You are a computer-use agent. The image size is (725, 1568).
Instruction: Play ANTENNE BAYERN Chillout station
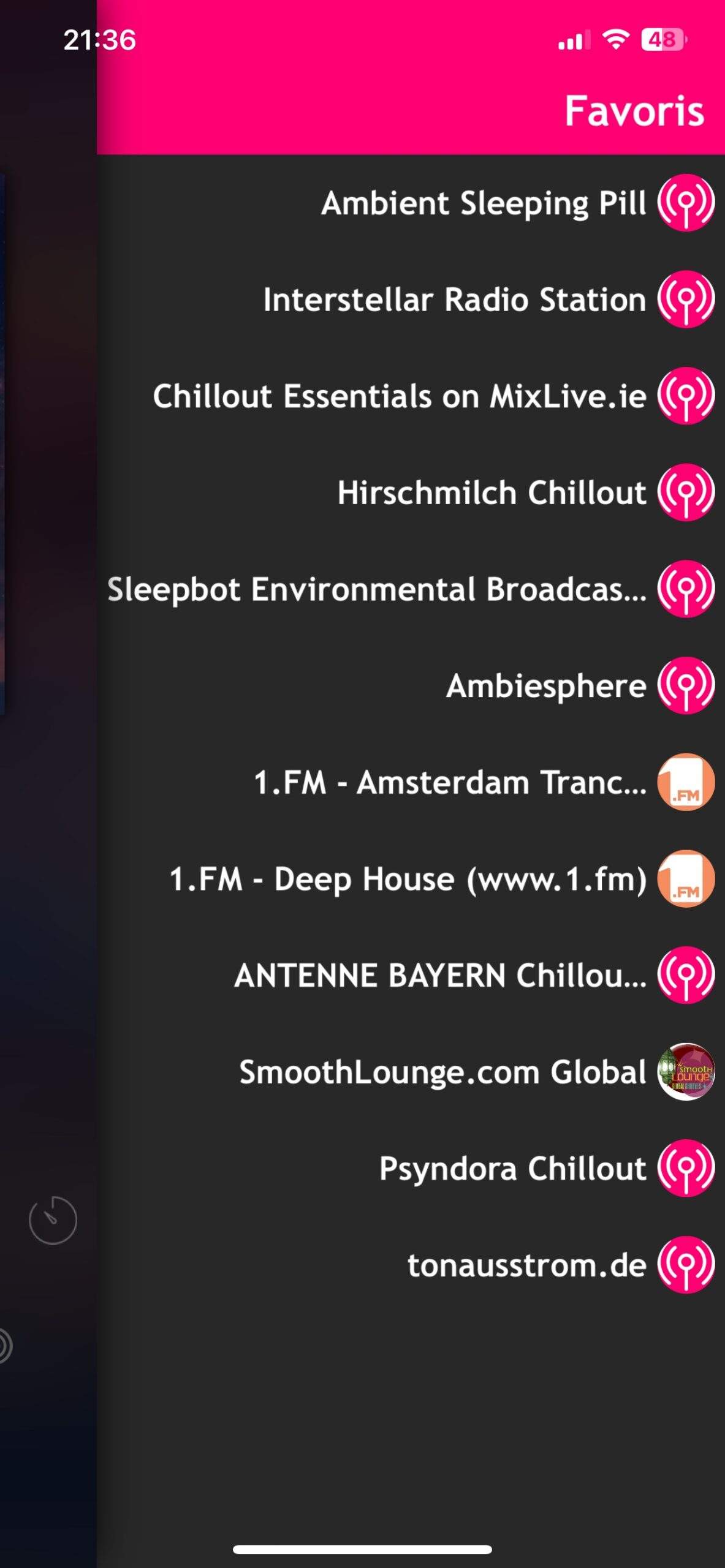click(440, 975)
